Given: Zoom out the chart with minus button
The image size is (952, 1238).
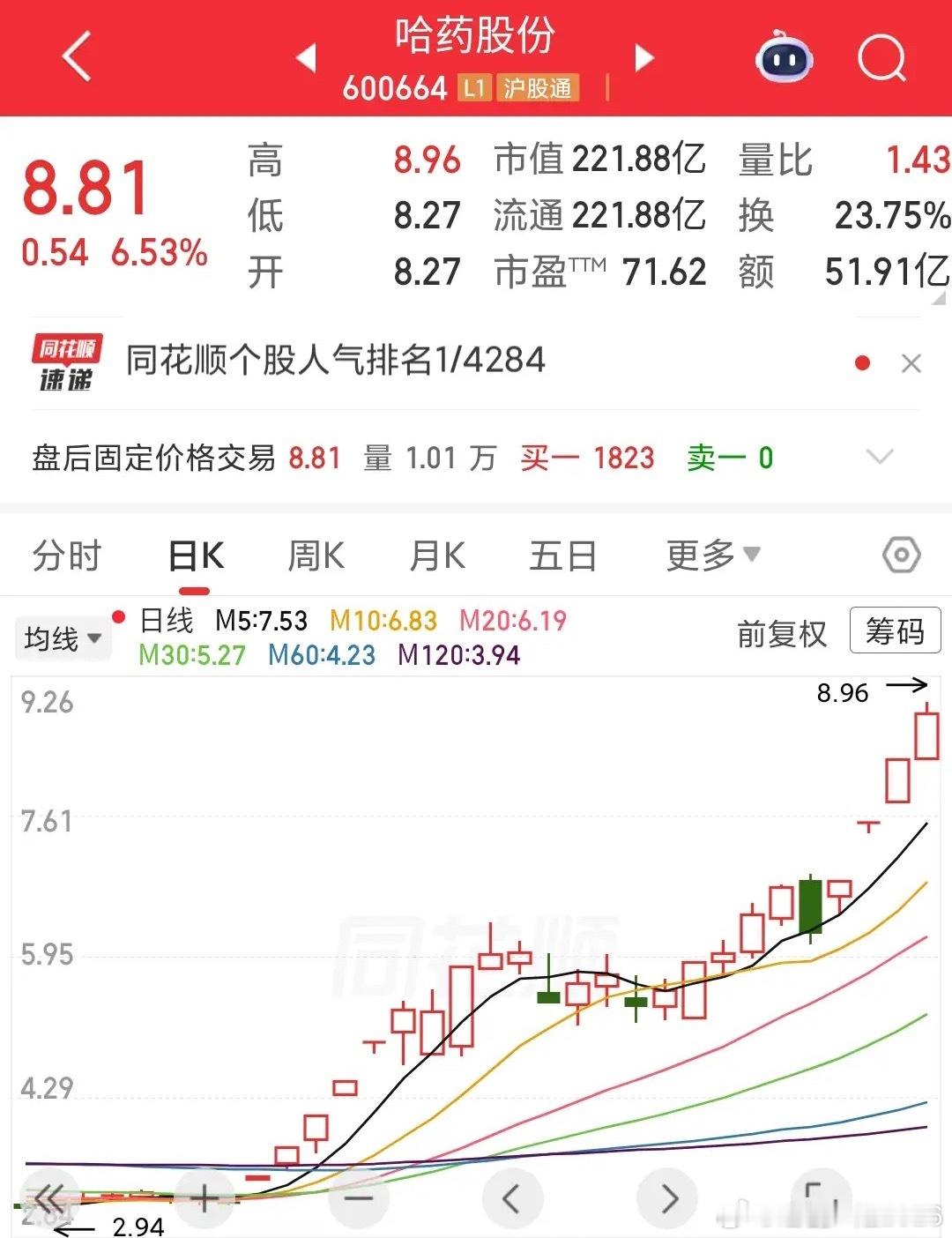Looking at the screenshot, I should tap(359, 1197).
